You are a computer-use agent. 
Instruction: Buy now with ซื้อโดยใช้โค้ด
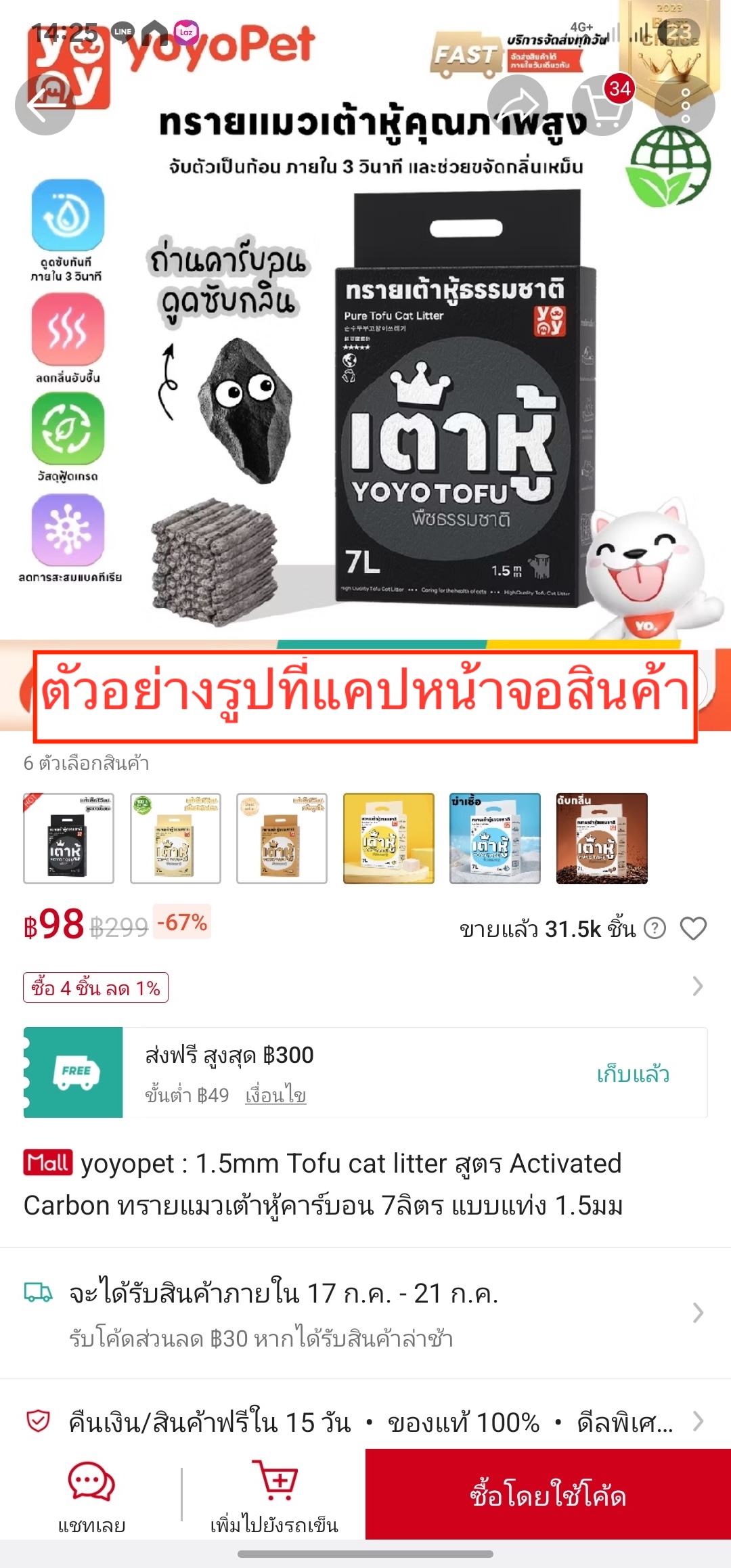(x=548, y=1495)
